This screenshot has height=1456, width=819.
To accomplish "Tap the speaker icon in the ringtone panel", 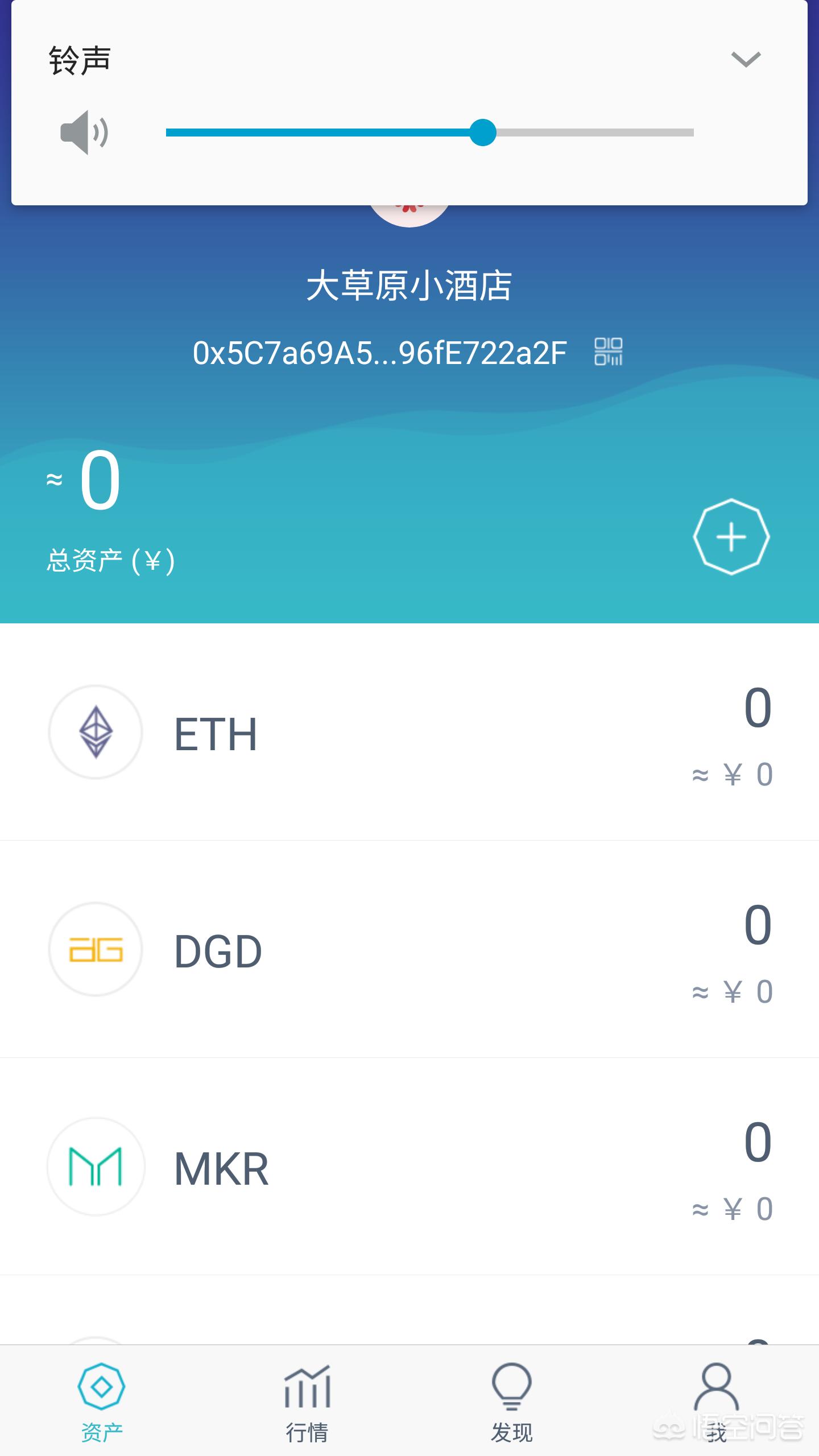I will [84, 133].
